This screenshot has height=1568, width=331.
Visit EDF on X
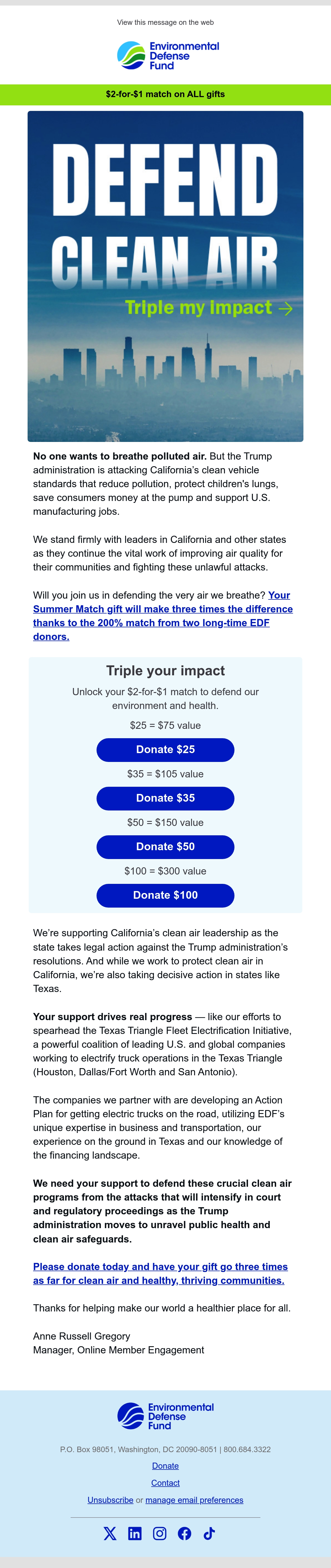[x=110, y=1533]
